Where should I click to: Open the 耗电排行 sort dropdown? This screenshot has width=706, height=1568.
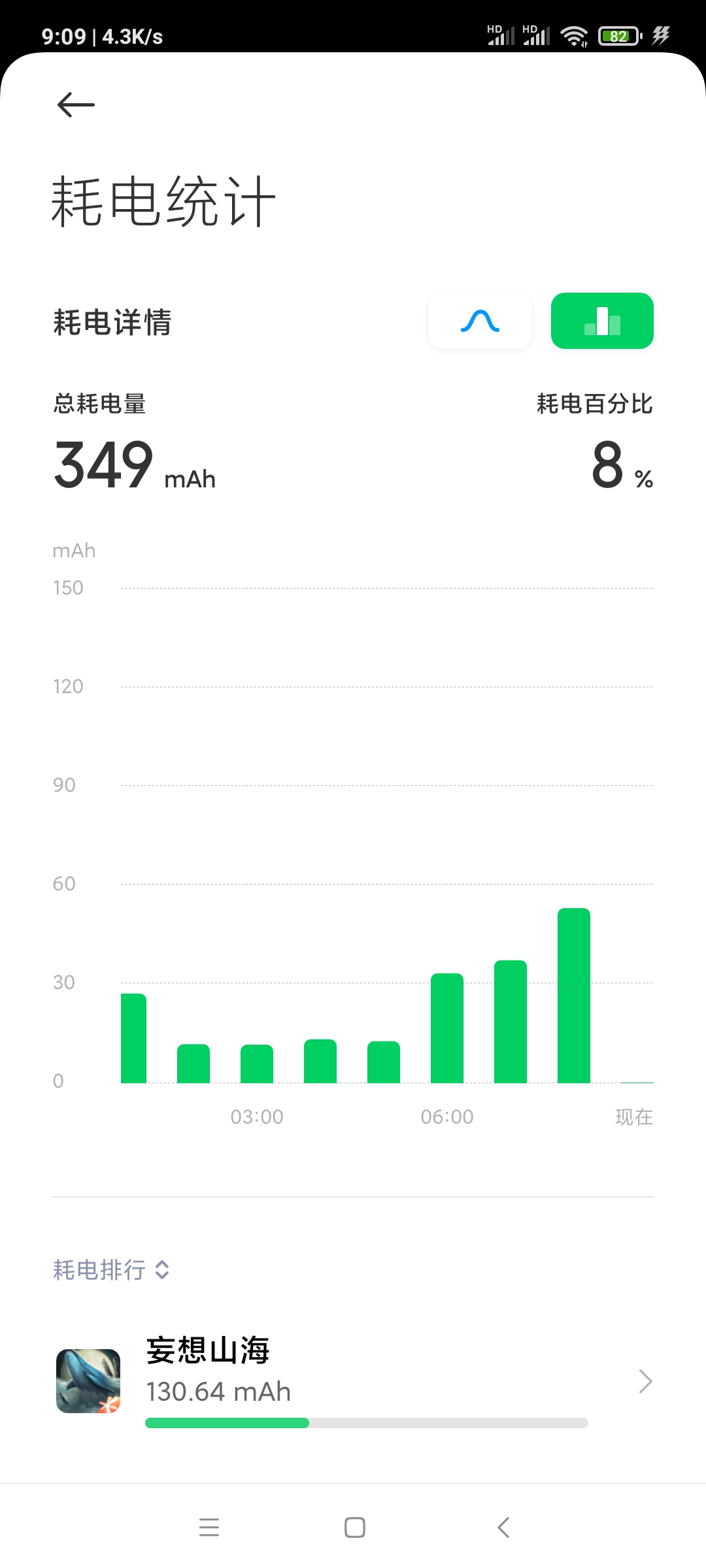(x=111, y=1270)
